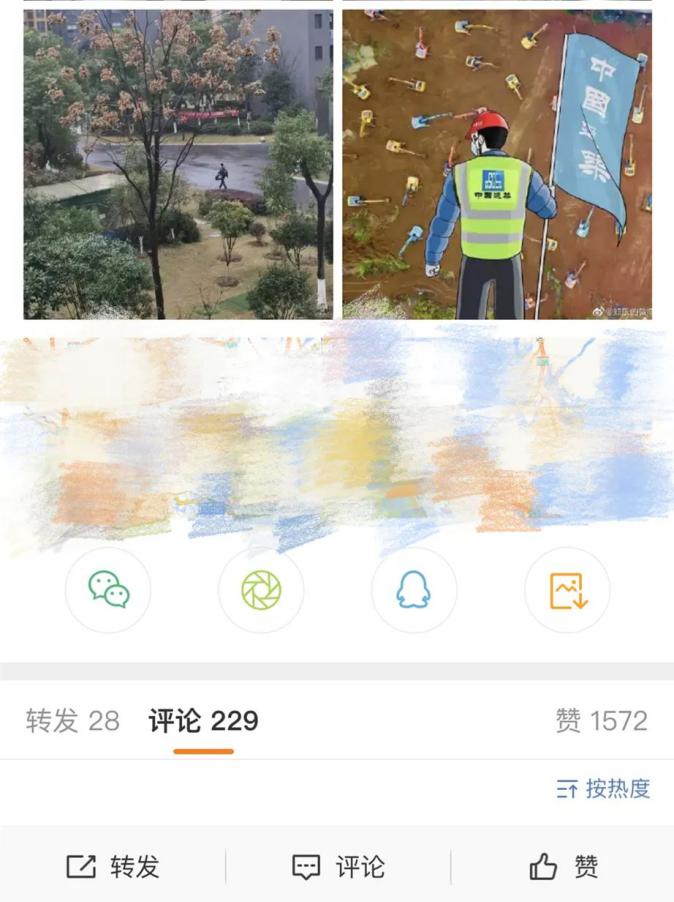
Task: Write a comment via bottom 评论
Action: click(x=338, y=867)
